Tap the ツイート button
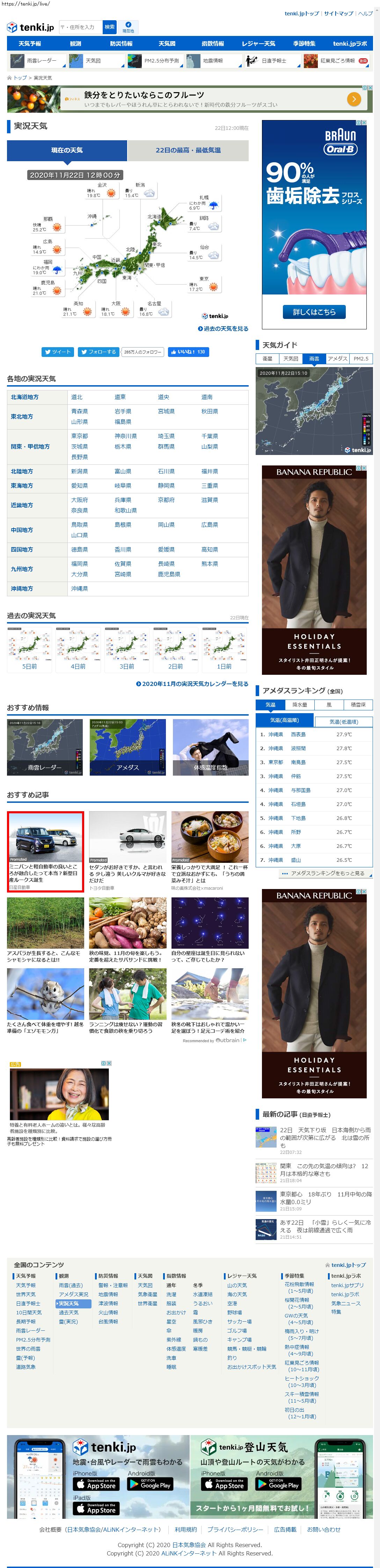This screenshot has height=1568, width=380. coord(57,352)
